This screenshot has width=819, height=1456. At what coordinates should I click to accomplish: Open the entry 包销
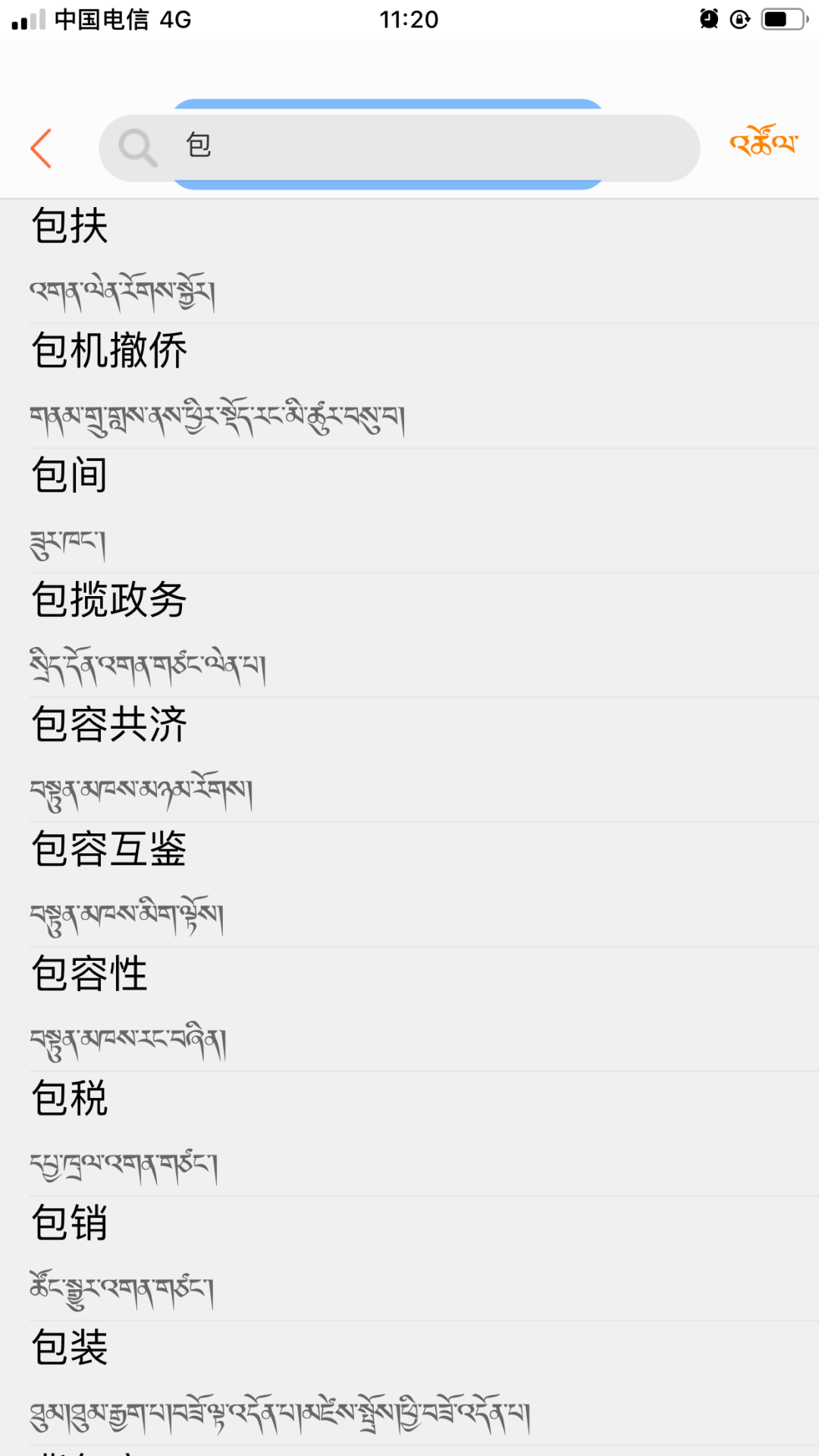tap(409, 1257)
